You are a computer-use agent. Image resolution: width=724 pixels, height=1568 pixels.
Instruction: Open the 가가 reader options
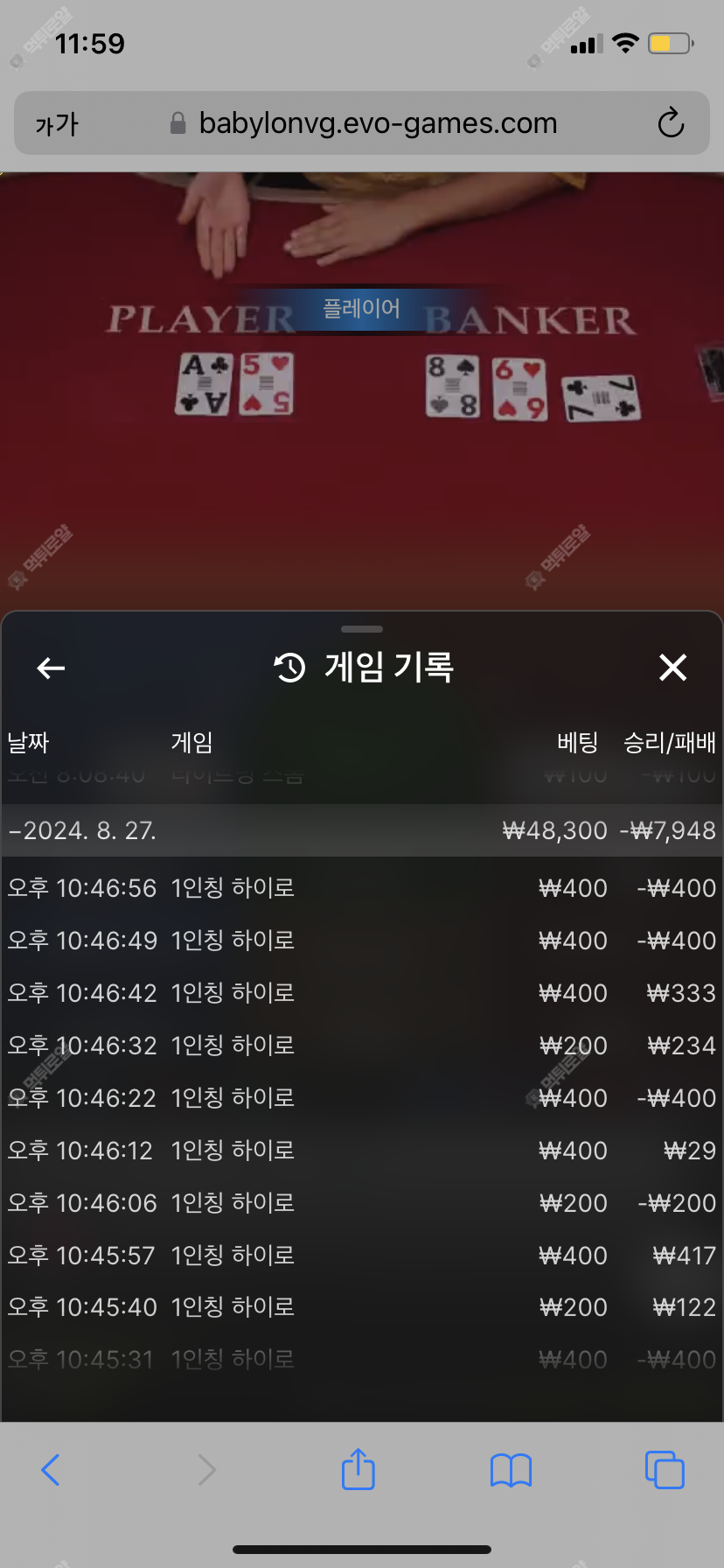coord(57,124)
